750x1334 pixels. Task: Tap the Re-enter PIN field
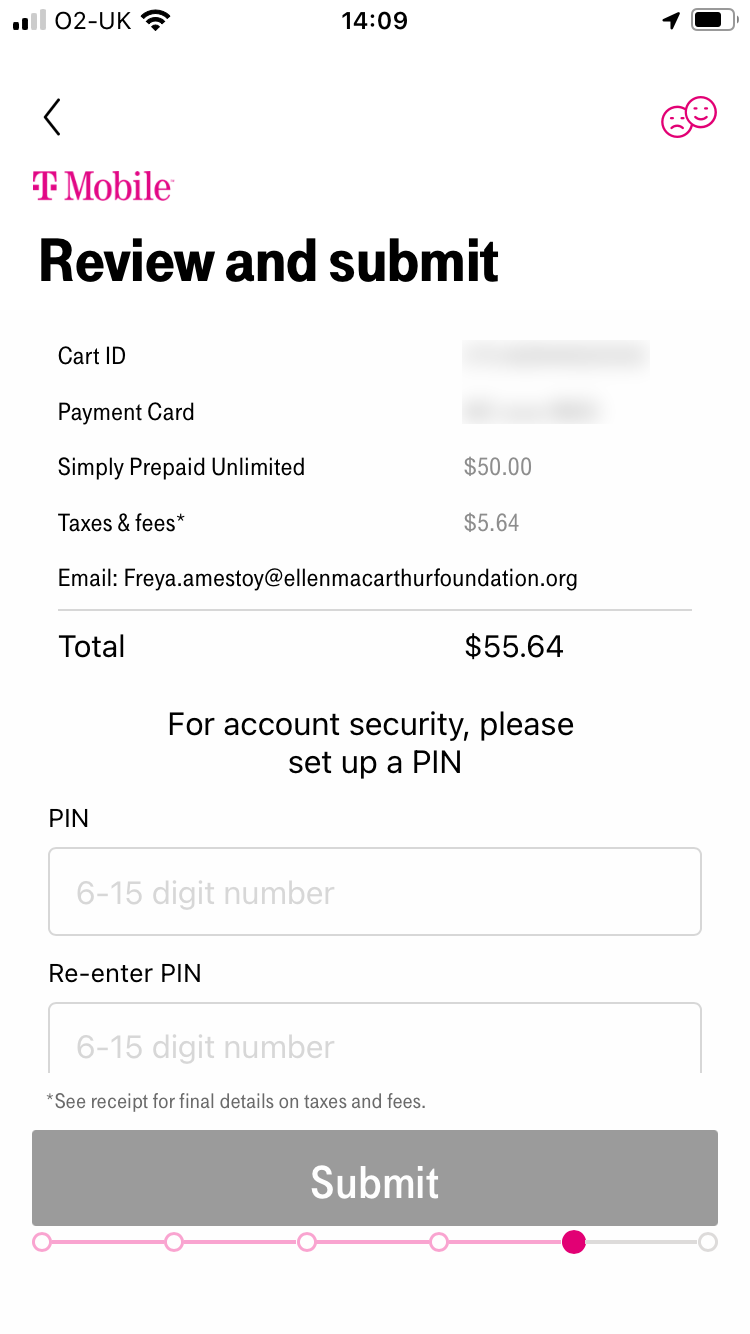[375, 1038]
